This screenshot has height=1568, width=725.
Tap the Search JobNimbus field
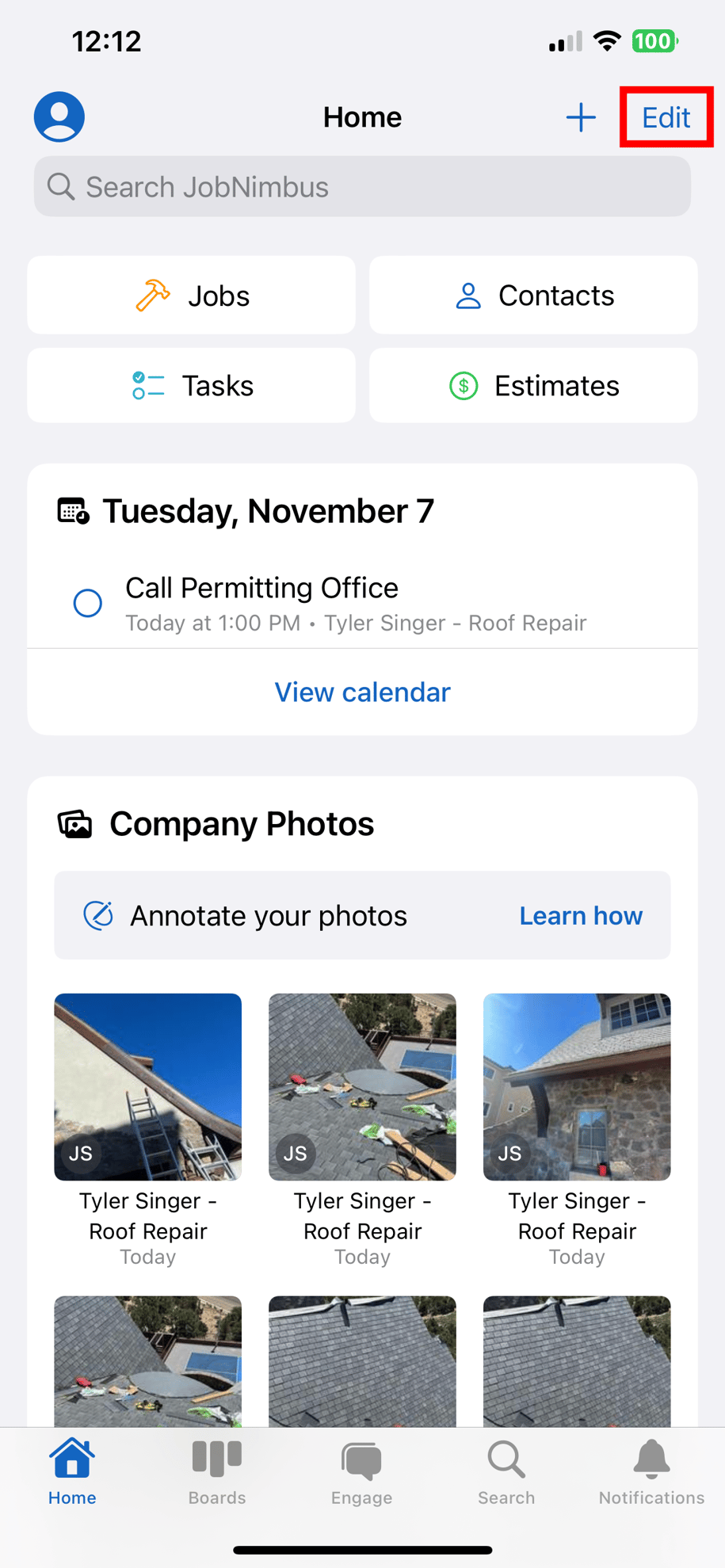pos(362,187)
